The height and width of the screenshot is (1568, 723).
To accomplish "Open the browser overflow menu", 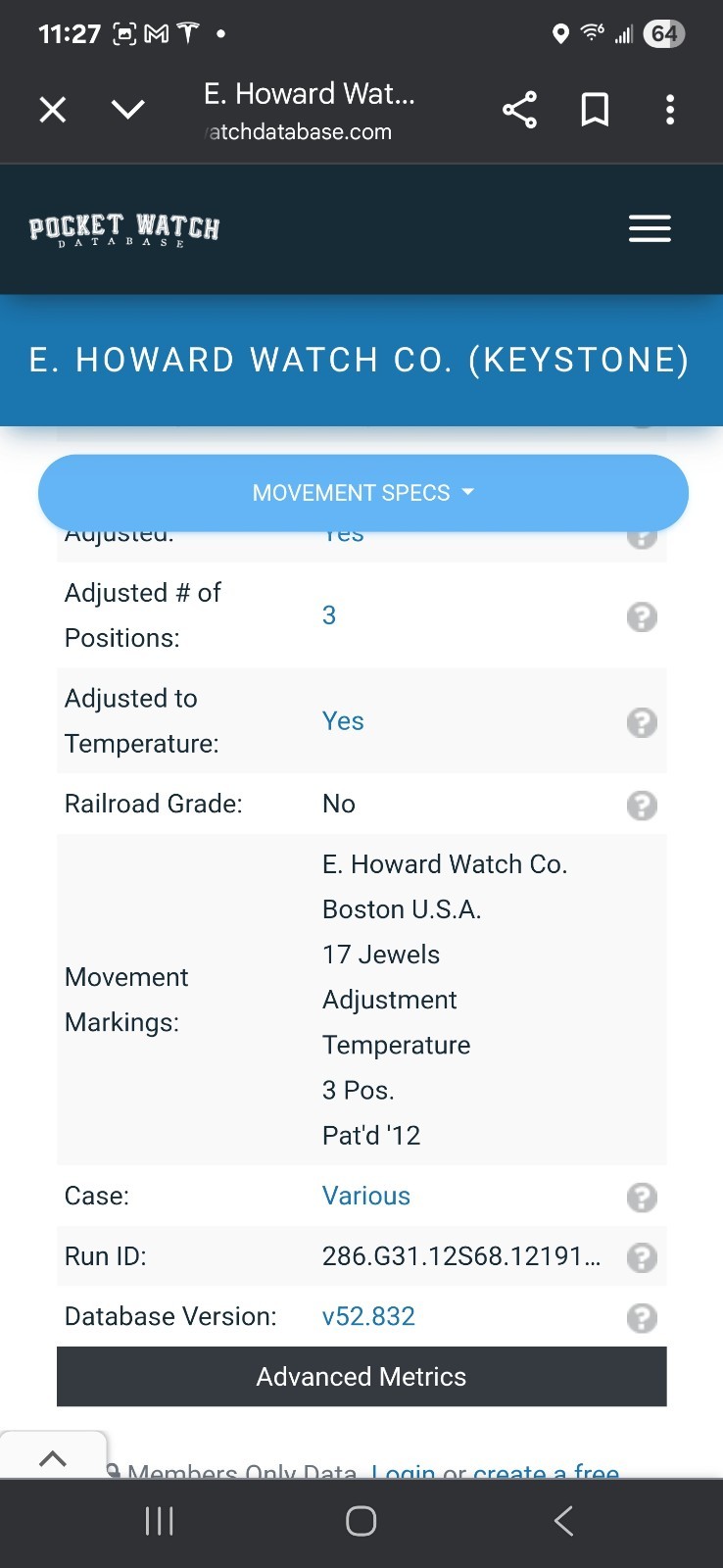I will 670,110.
